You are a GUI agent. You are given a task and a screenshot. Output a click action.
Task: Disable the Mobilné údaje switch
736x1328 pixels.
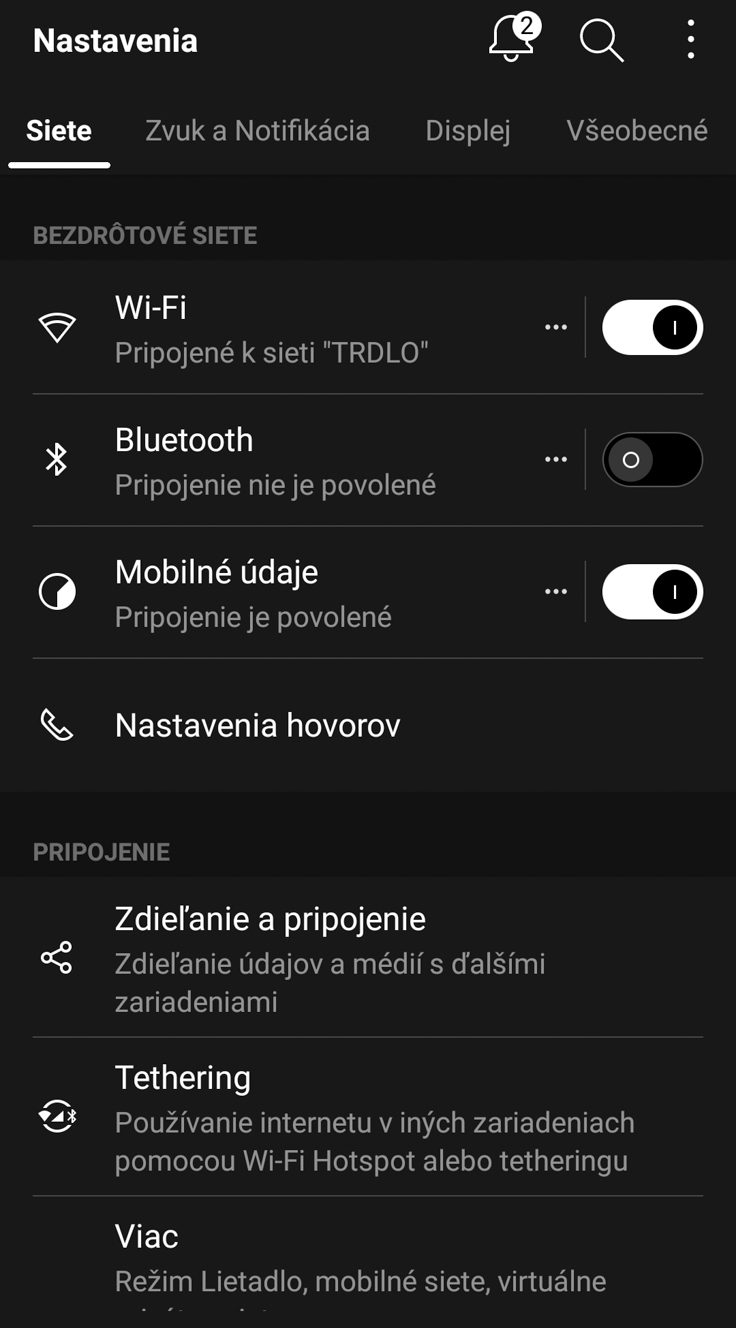[x=652, y=592]
